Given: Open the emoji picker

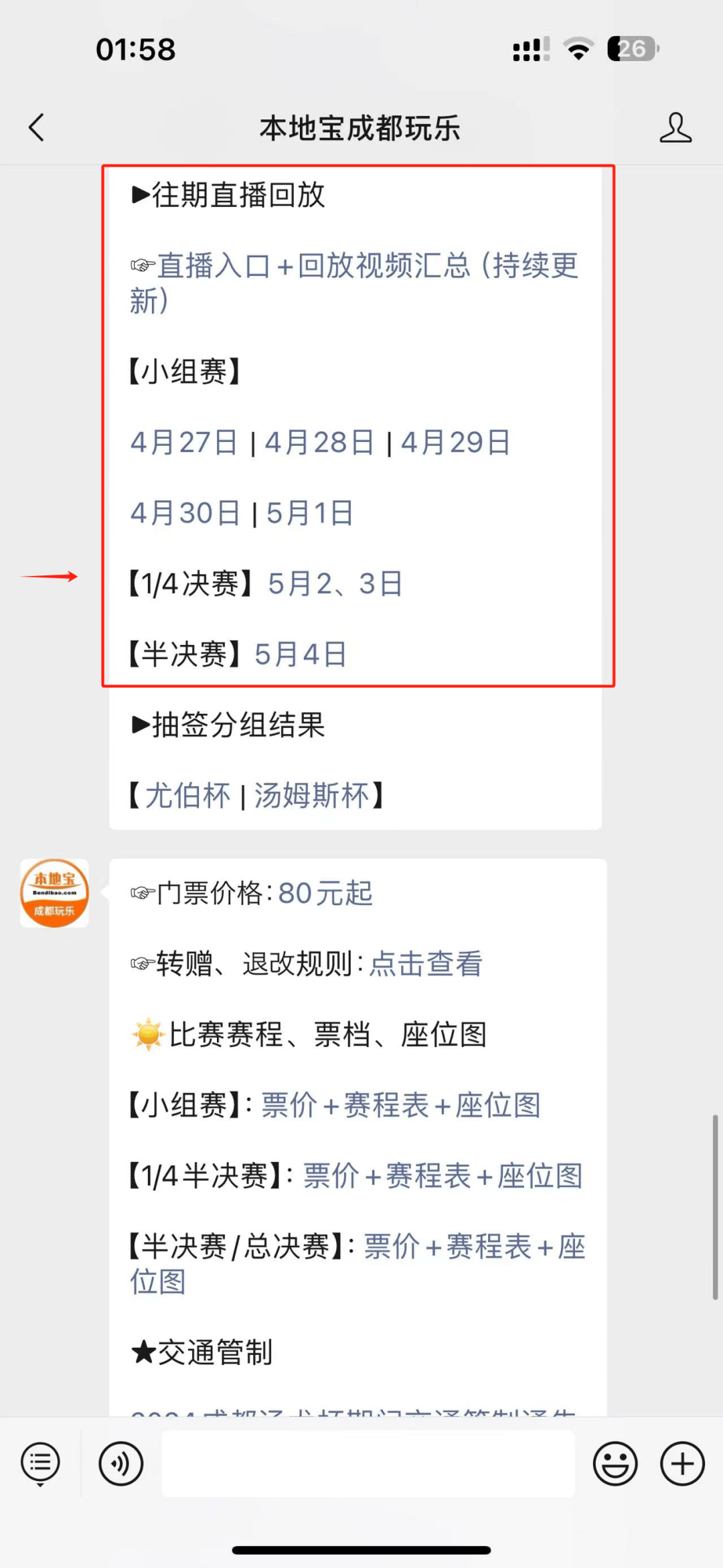Looking at the screenshot, I should coord(615,1464).
